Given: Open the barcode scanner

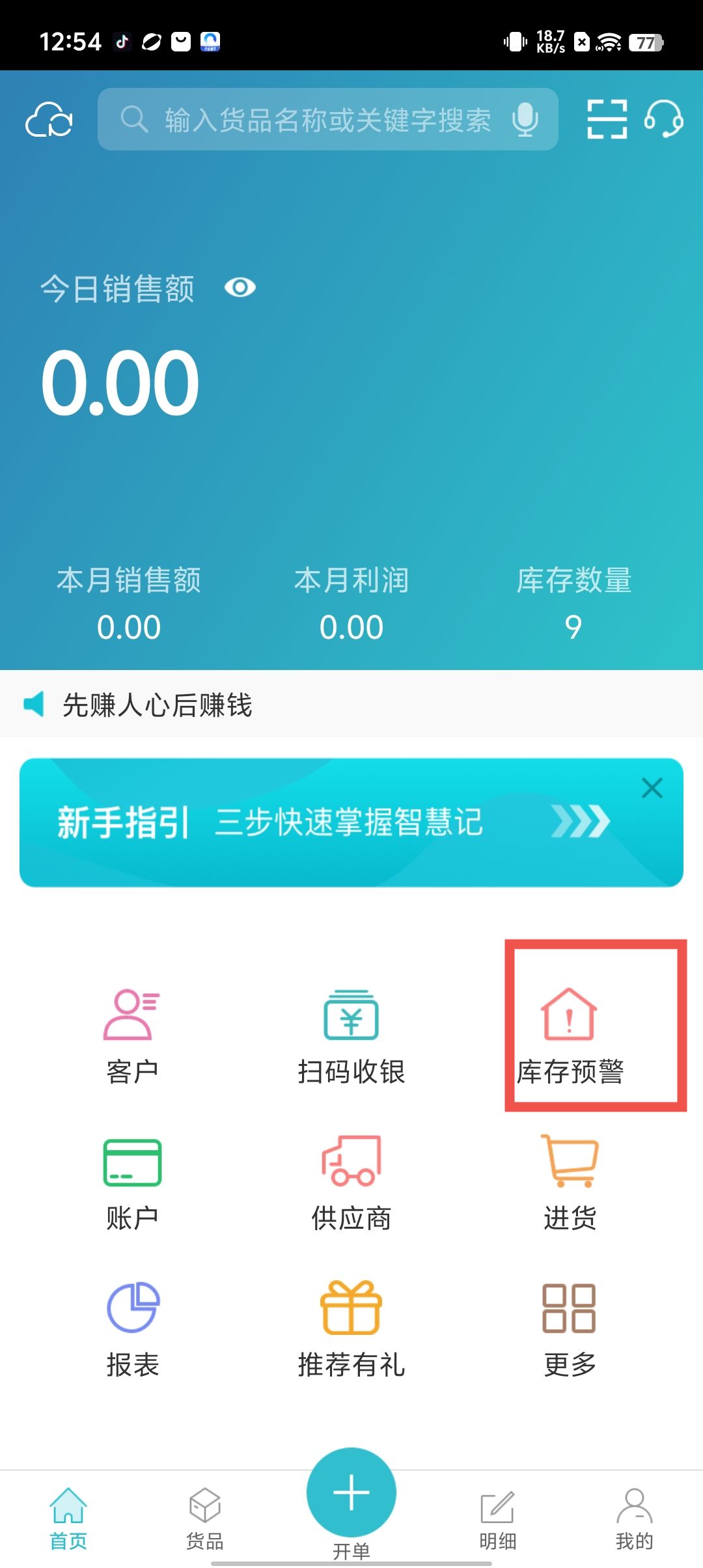Looking at the screenshot, I should coord(607,119).
